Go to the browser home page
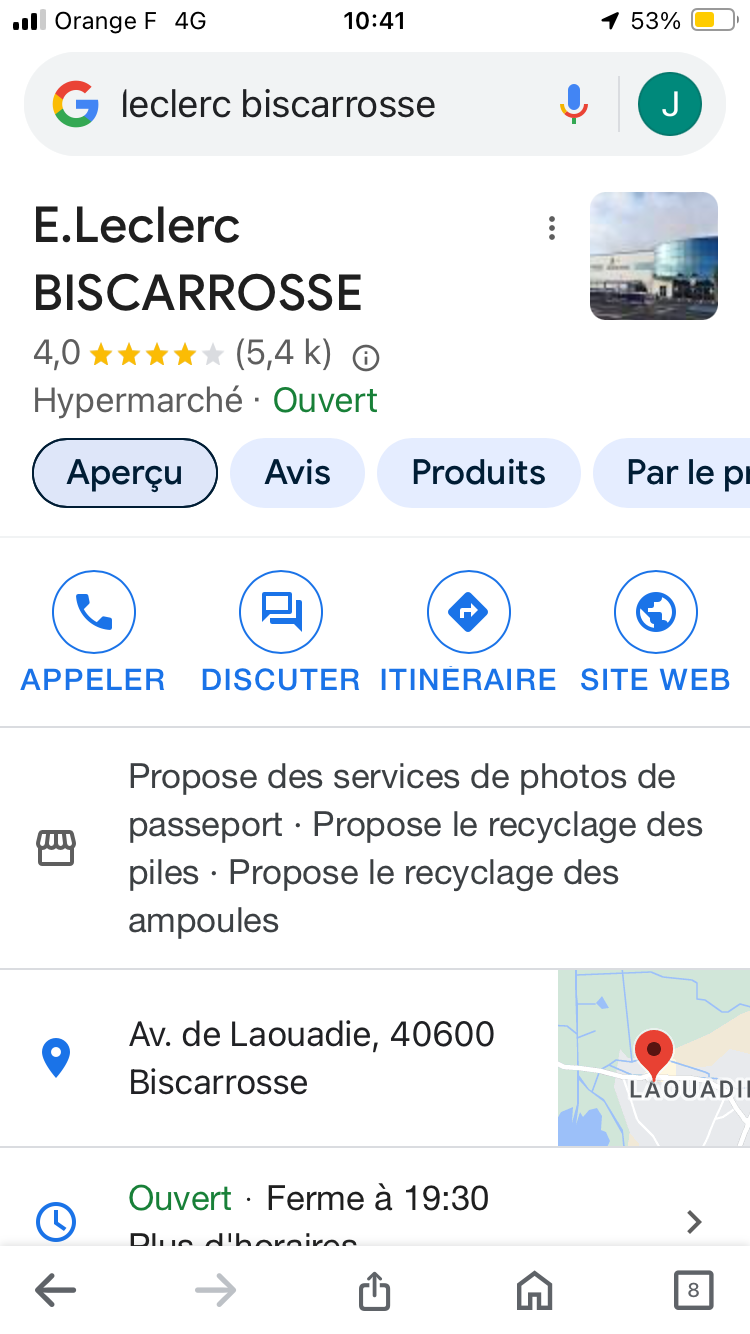This screenshot has width=750, height=1334. click(534, 1291)
